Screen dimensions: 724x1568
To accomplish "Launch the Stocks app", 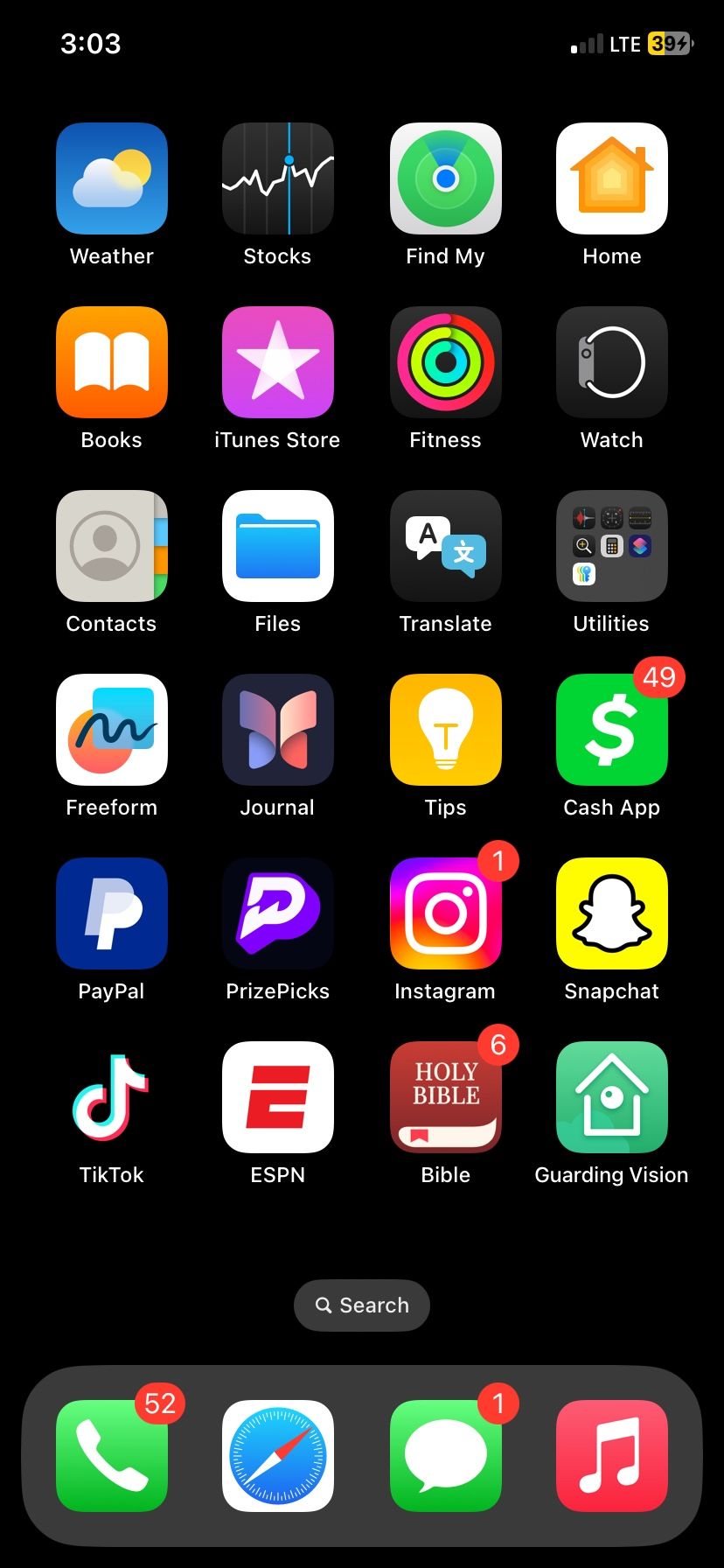I will point(277,178).
